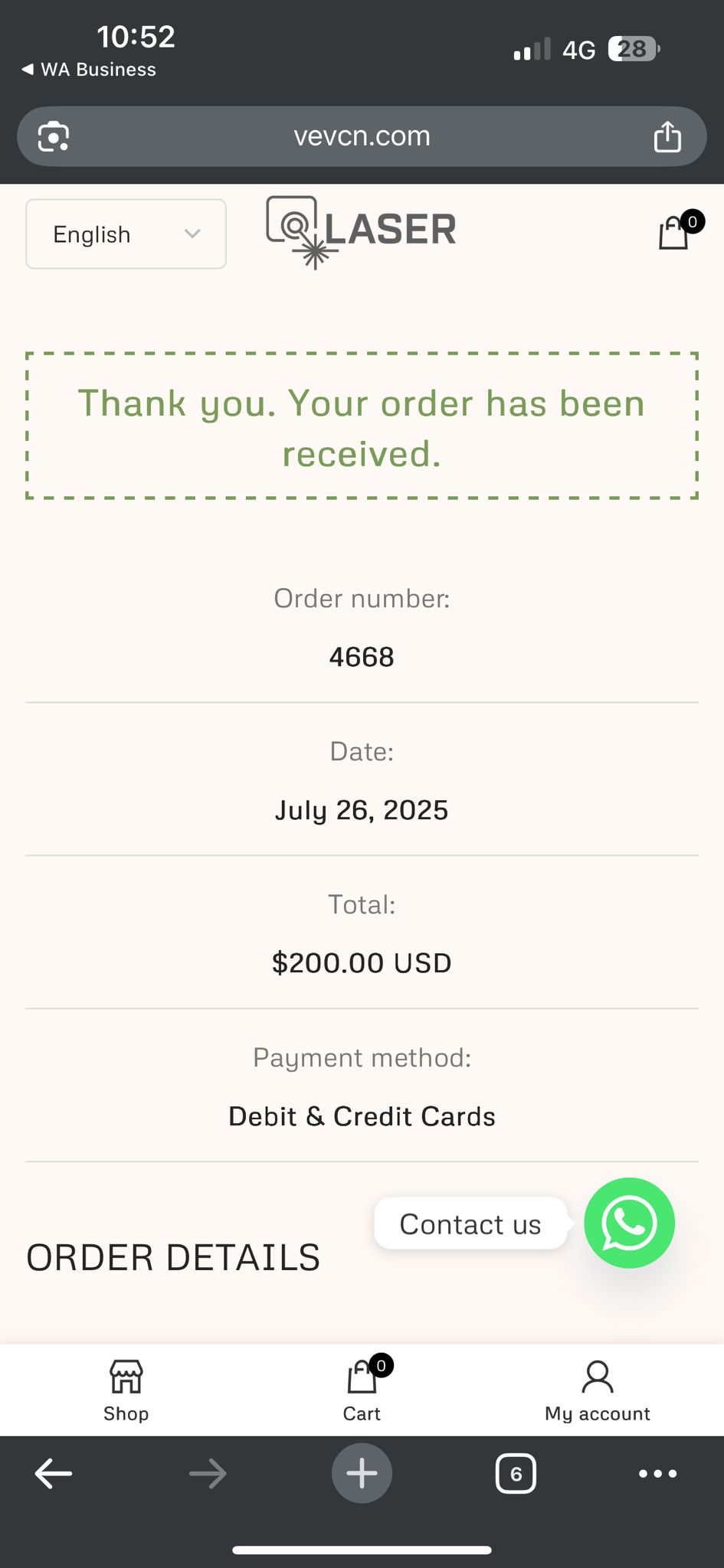Switch to the Cart tab
This screenshot has width=724, height=1568.
(x=362, y=1390)
